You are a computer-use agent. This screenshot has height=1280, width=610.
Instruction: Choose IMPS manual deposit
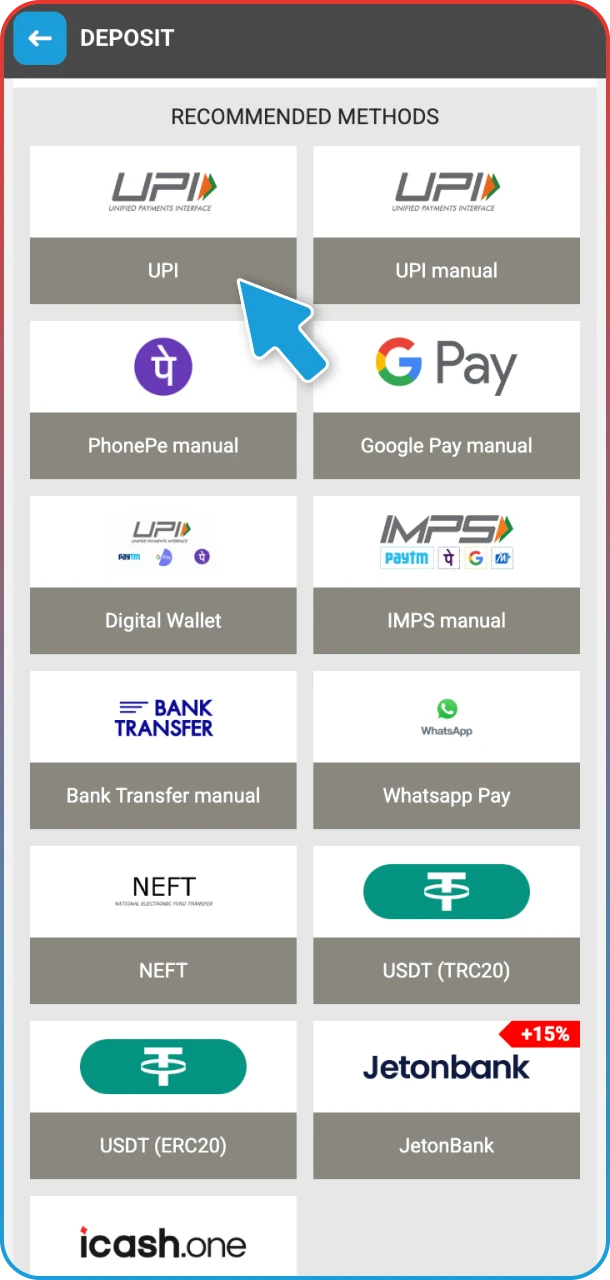[446, 575]
